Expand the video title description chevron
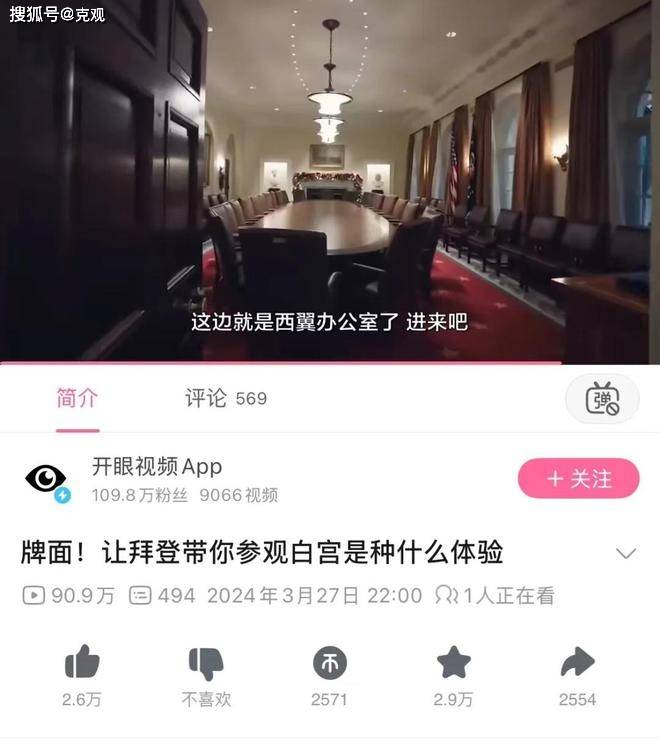This screenshot has width=660, height=745. (626, 553)
